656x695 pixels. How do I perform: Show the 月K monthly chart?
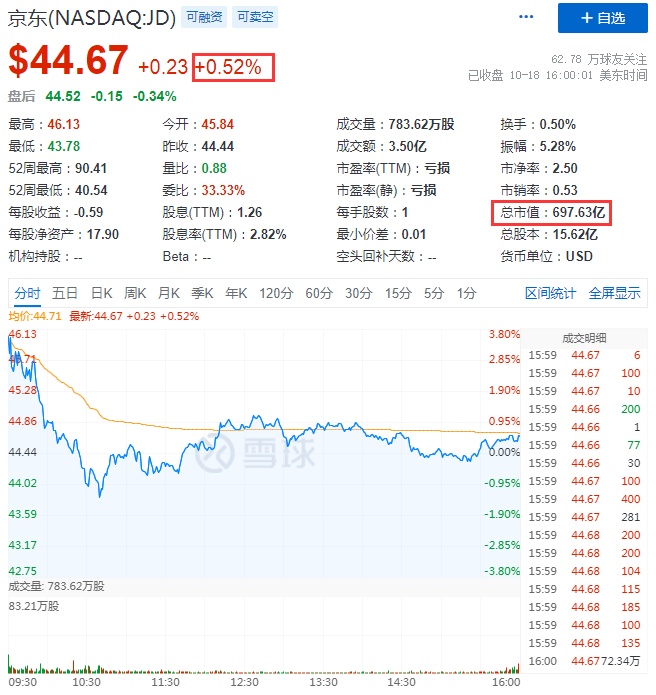pyautogui.click(x=168, y=293)
